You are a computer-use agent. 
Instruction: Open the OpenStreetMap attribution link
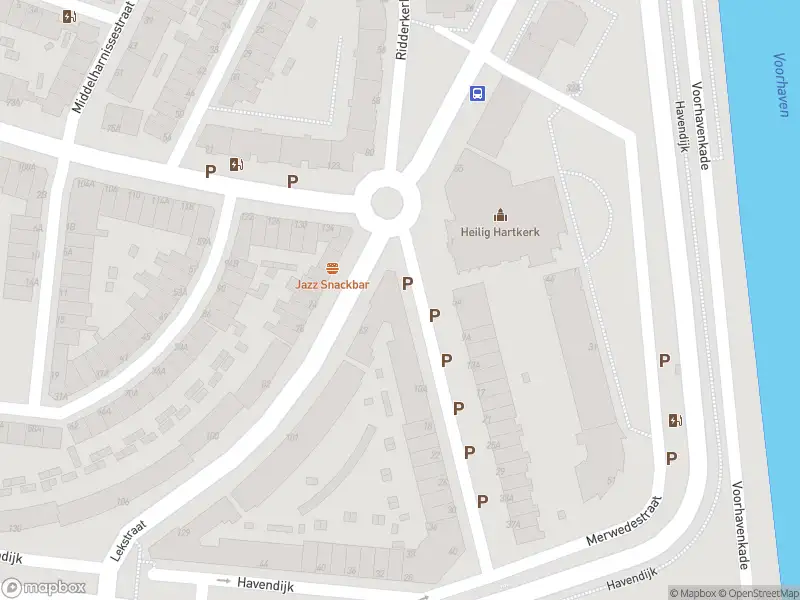coord(764,593)
